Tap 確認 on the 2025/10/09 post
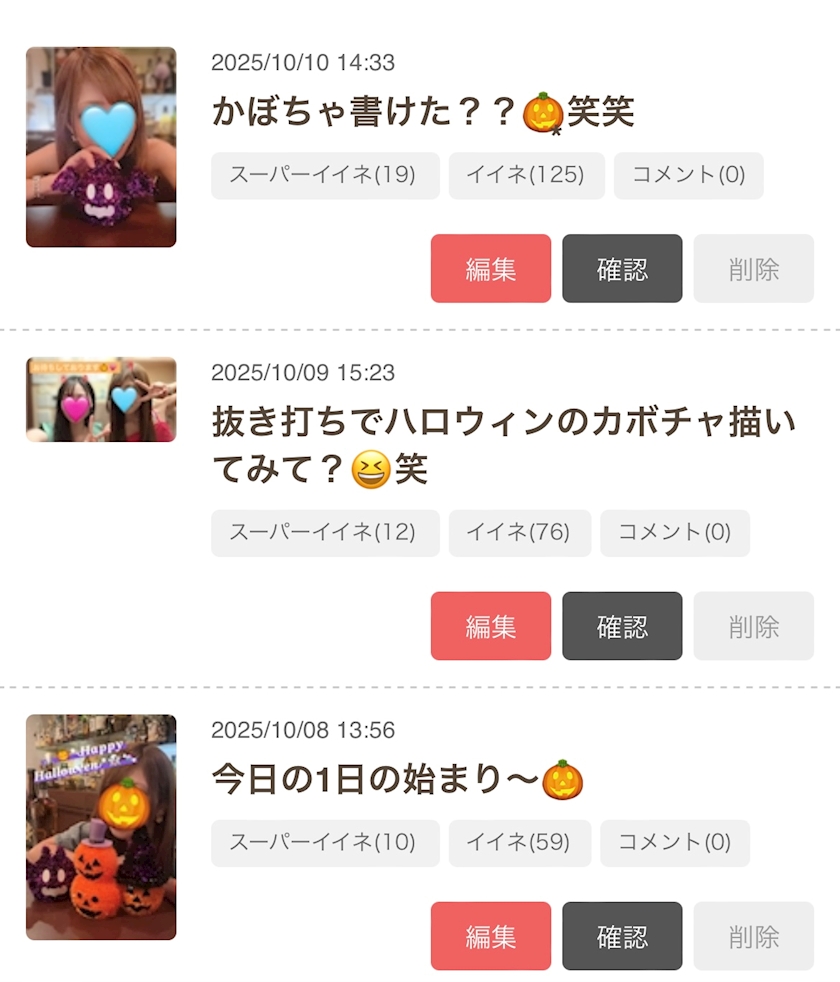Viewport: 840px width, 982px height. (x=622, y=626)
